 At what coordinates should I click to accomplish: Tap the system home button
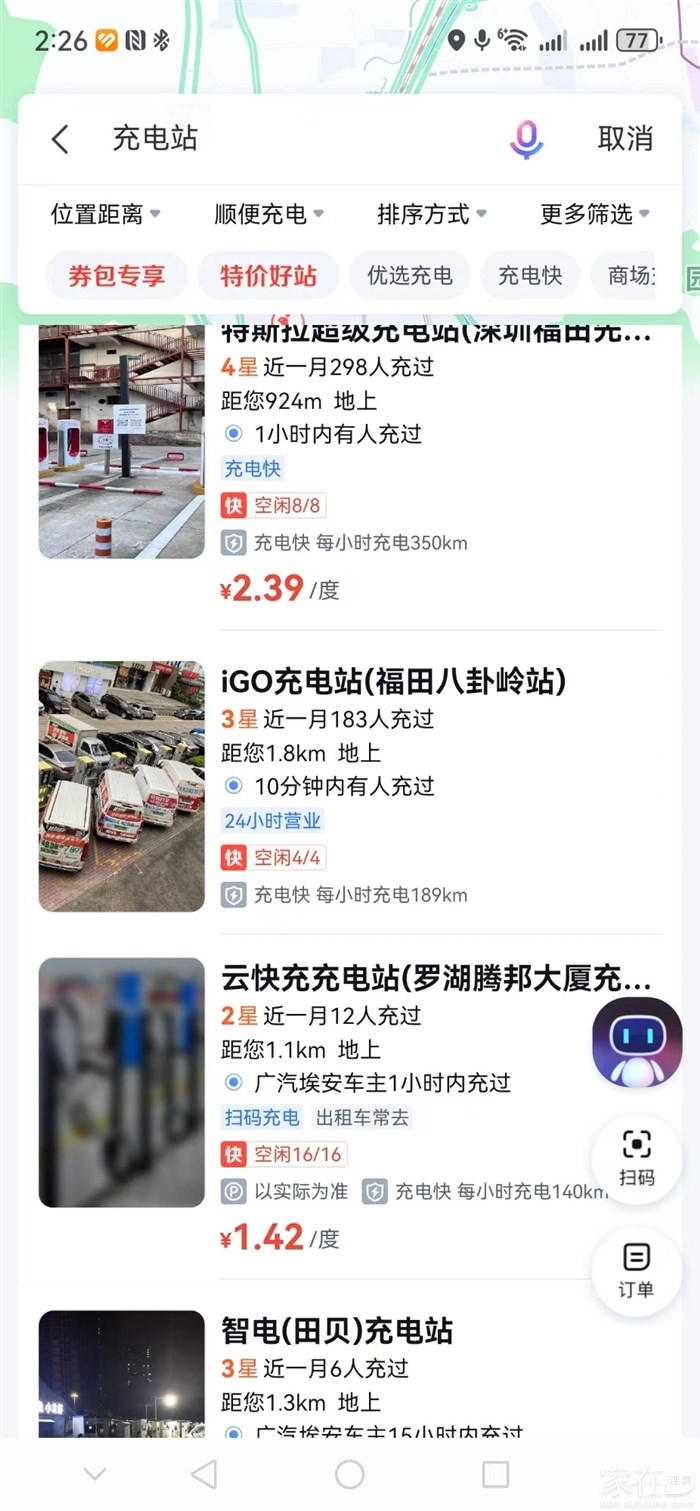coord(350,1473)
